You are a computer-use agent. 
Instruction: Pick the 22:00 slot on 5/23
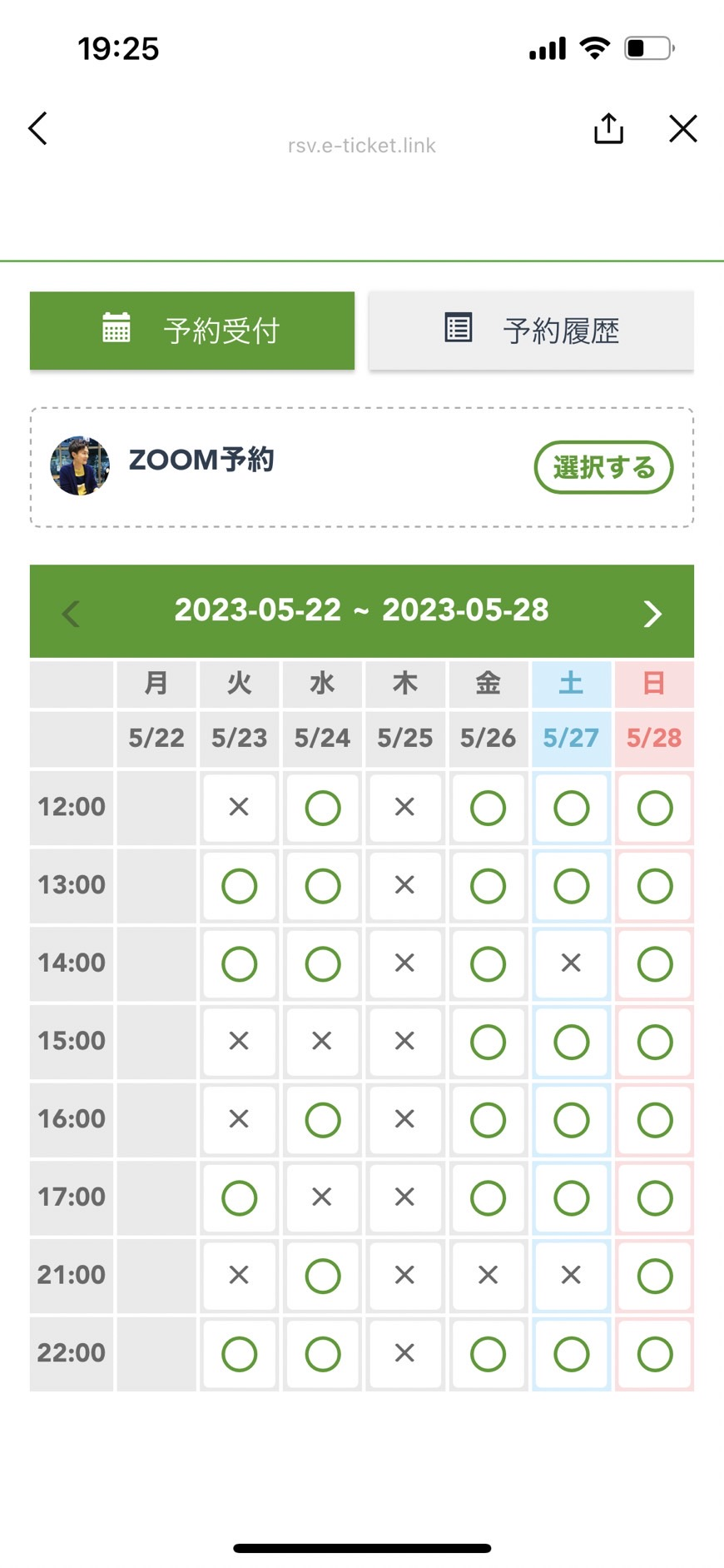click(239, 1354)
